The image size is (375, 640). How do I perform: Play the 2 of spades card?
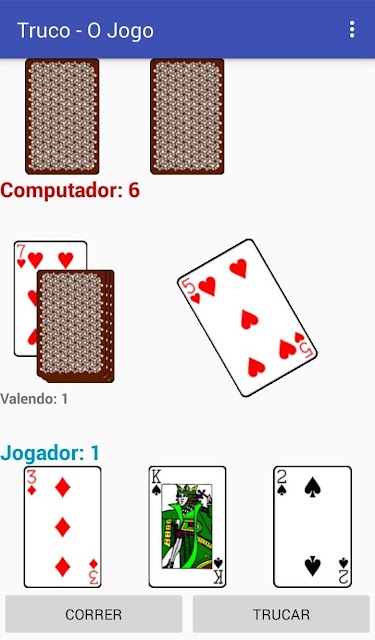(313, 527)
